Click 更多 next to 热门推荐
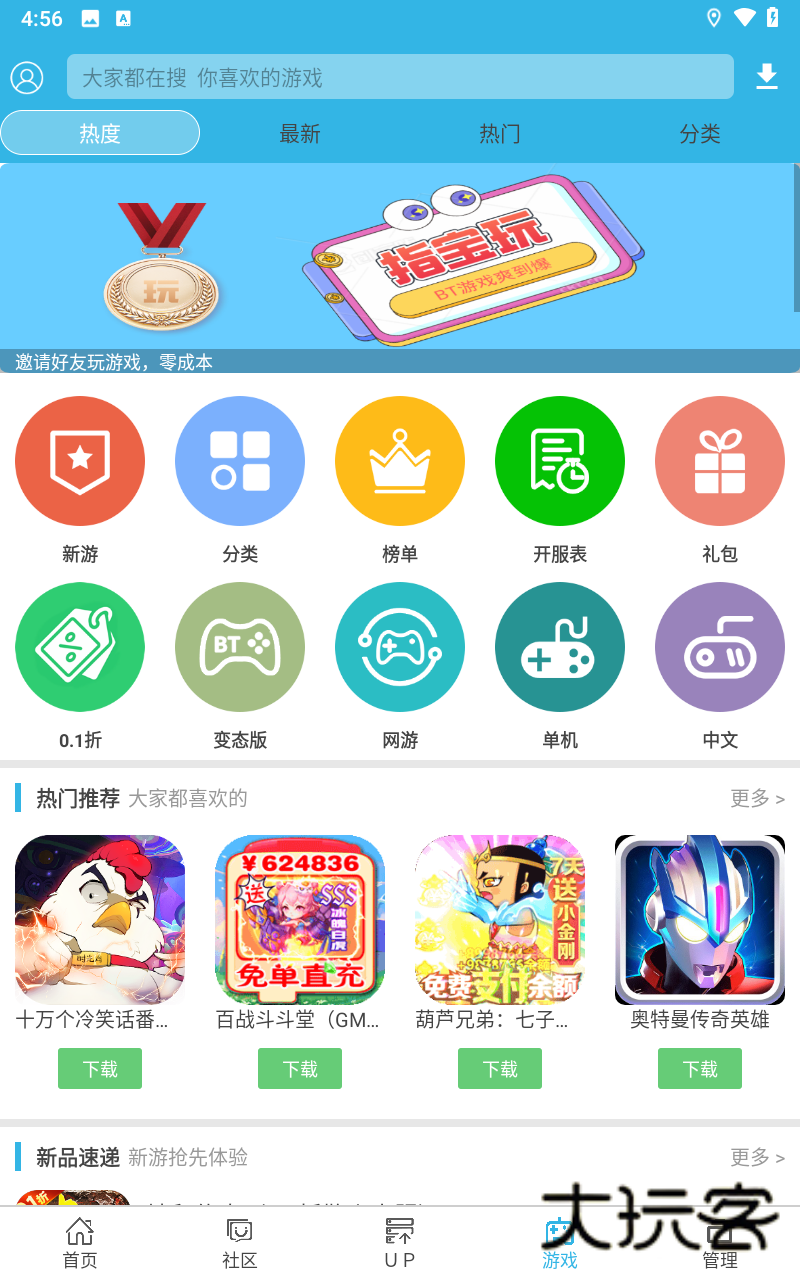800x1280 pixels. point(757,799)
